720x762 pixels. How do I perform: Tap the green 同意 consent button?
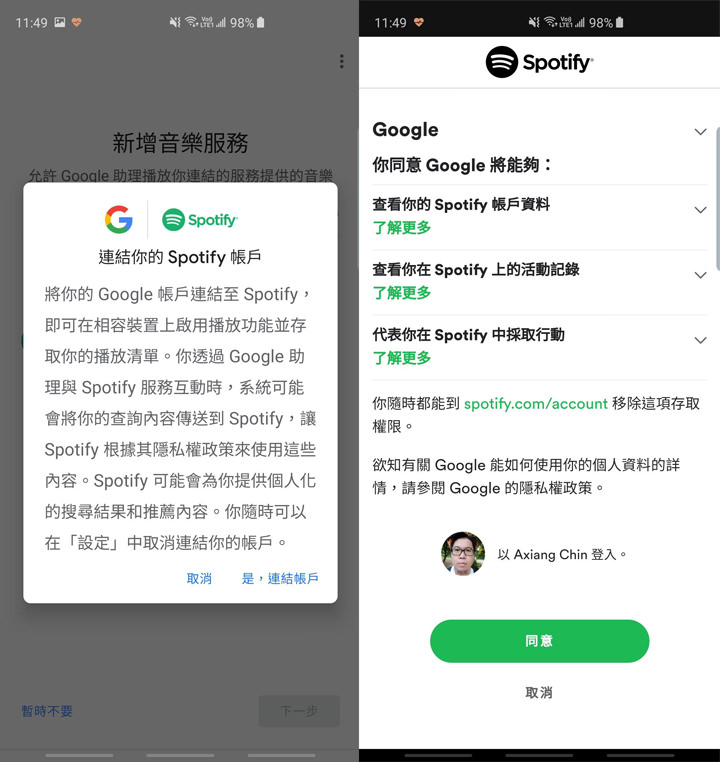click(539, 641)
